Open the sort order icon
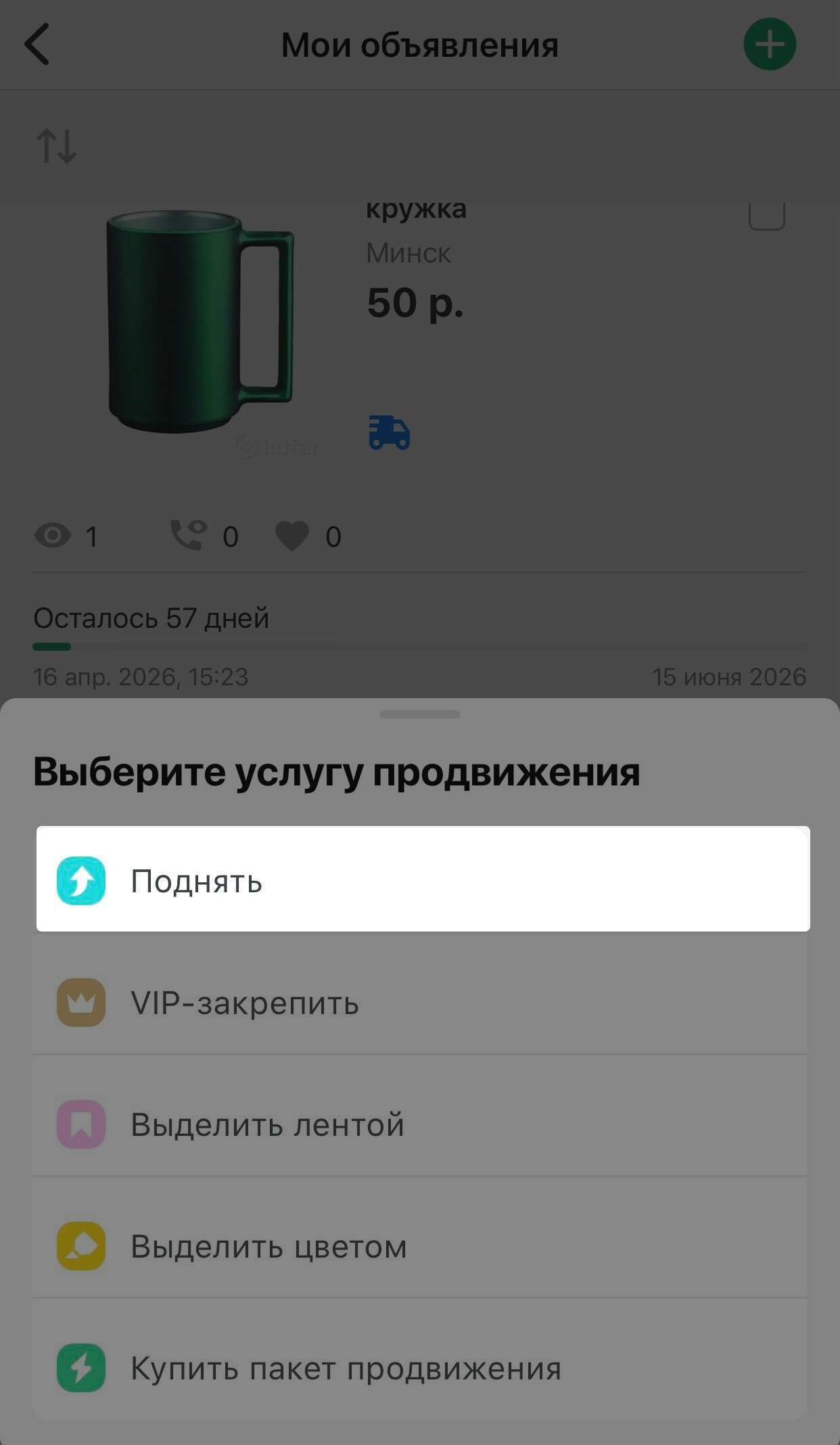Screen dimensions: 840x1445 (x=57, y=145)
